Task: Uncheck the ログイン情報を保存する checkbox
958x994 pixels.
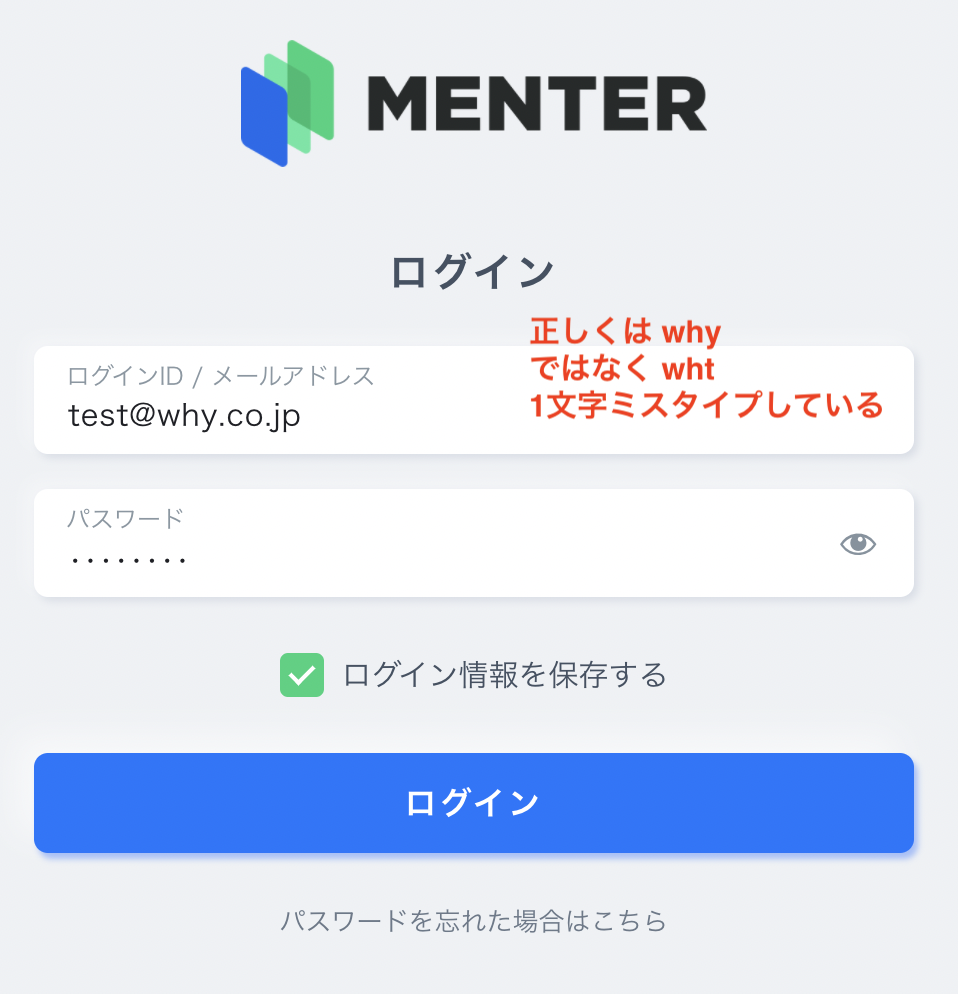Action: coord(302,675)
